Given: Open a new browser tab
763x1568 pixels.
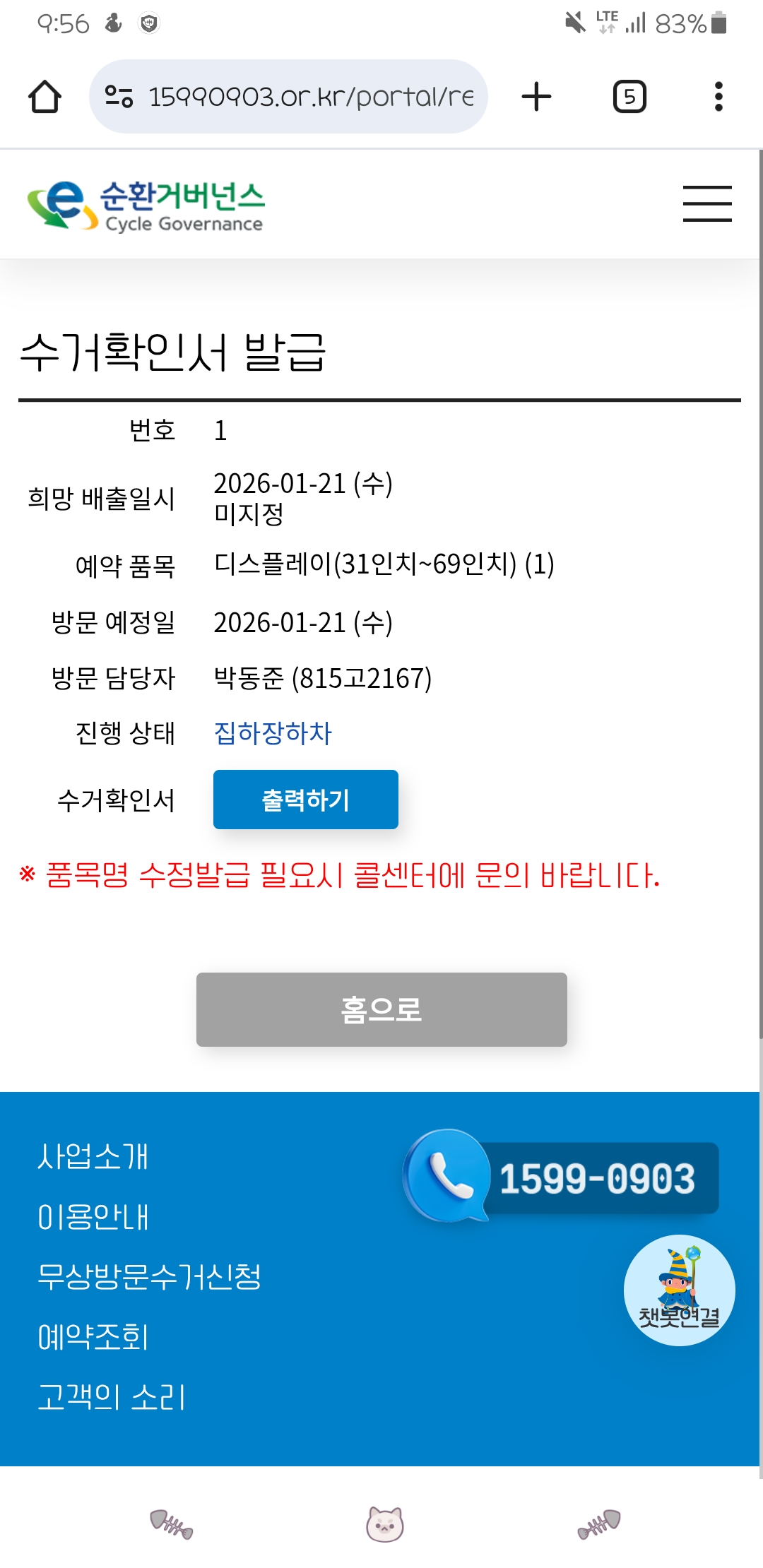Looking at the screenshot, I should (x=536, y=97).
